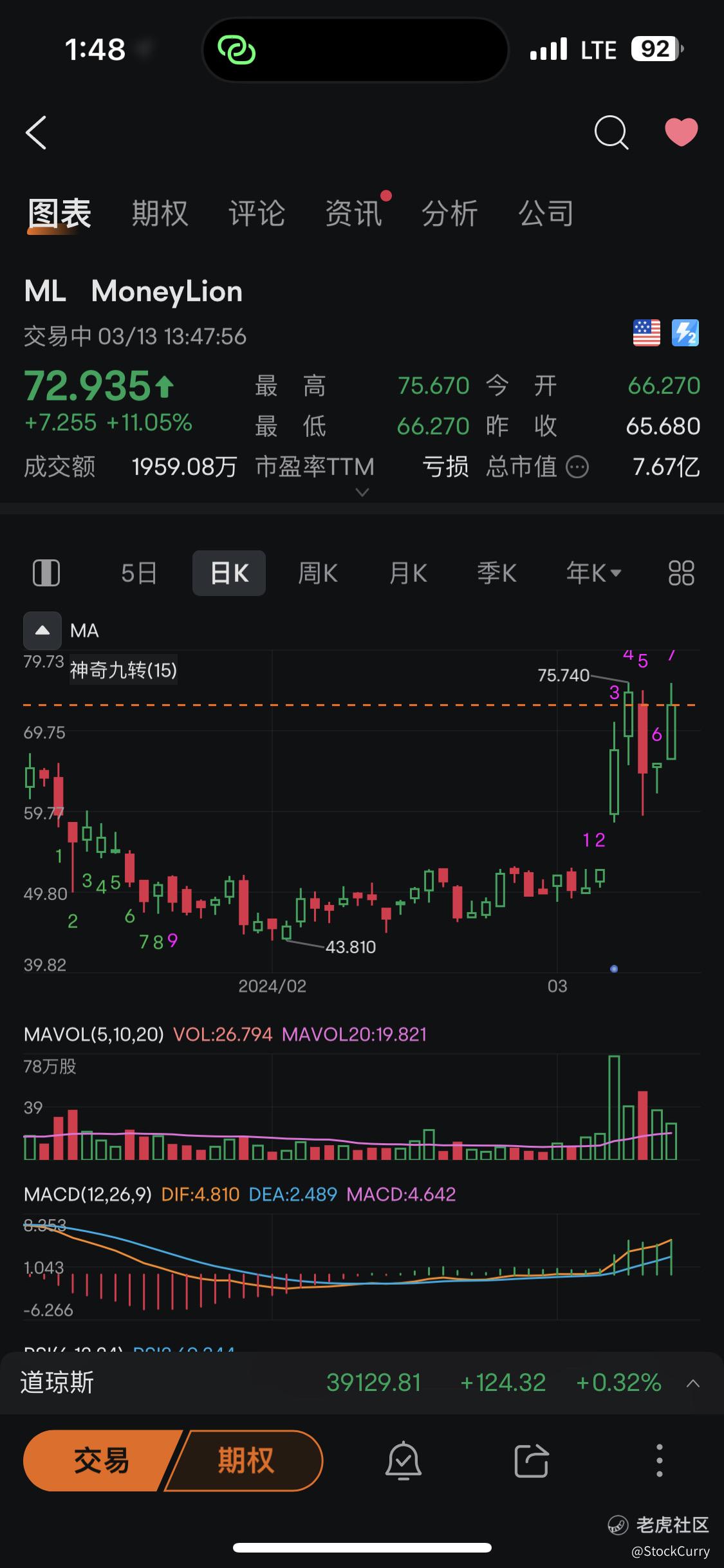Switch to the 期权 top tab

point(160,214)
